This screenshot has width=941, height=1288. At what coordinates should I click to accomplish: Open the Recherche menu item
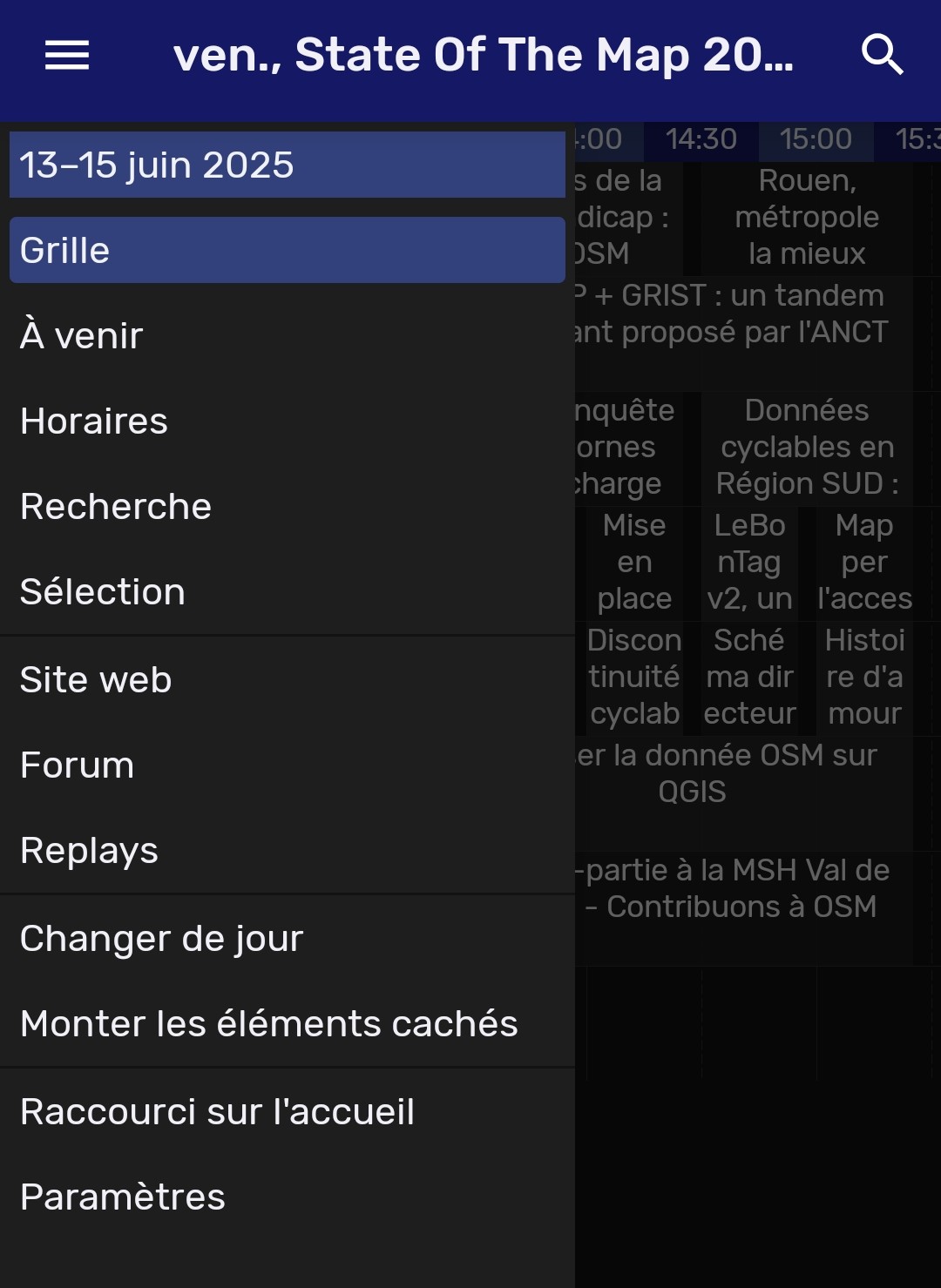click(x=287, y=506)
